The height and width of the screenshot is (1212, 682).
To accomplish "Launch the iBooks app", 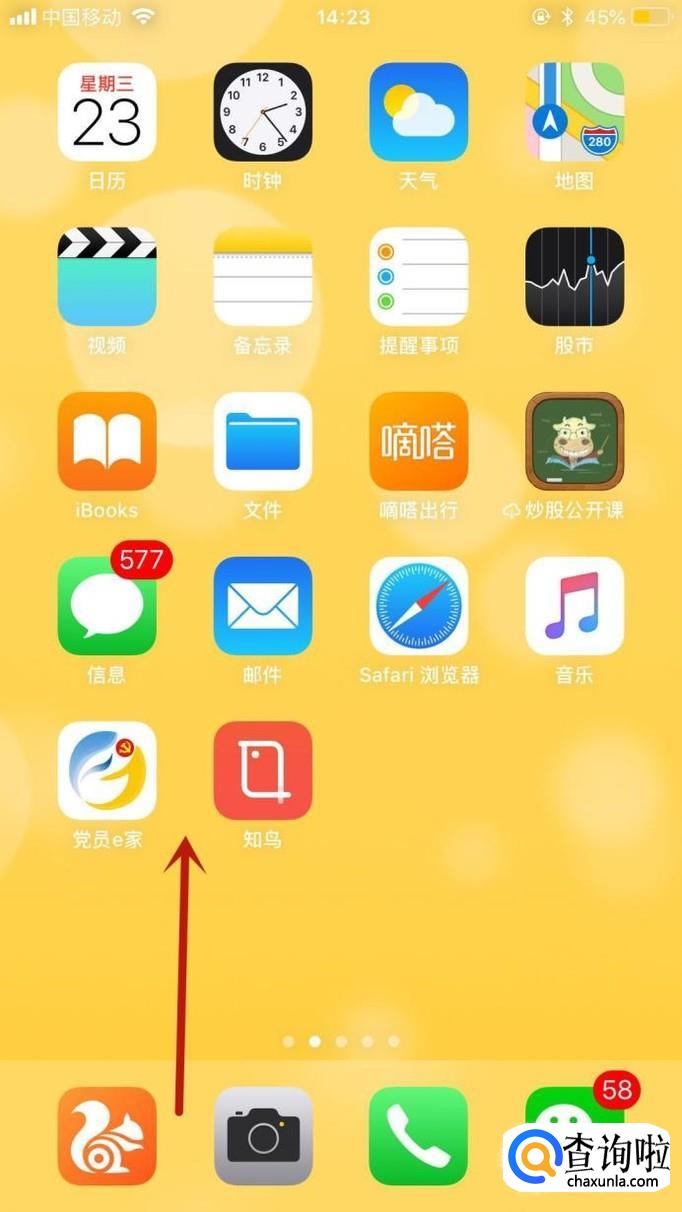I will 107,441.
